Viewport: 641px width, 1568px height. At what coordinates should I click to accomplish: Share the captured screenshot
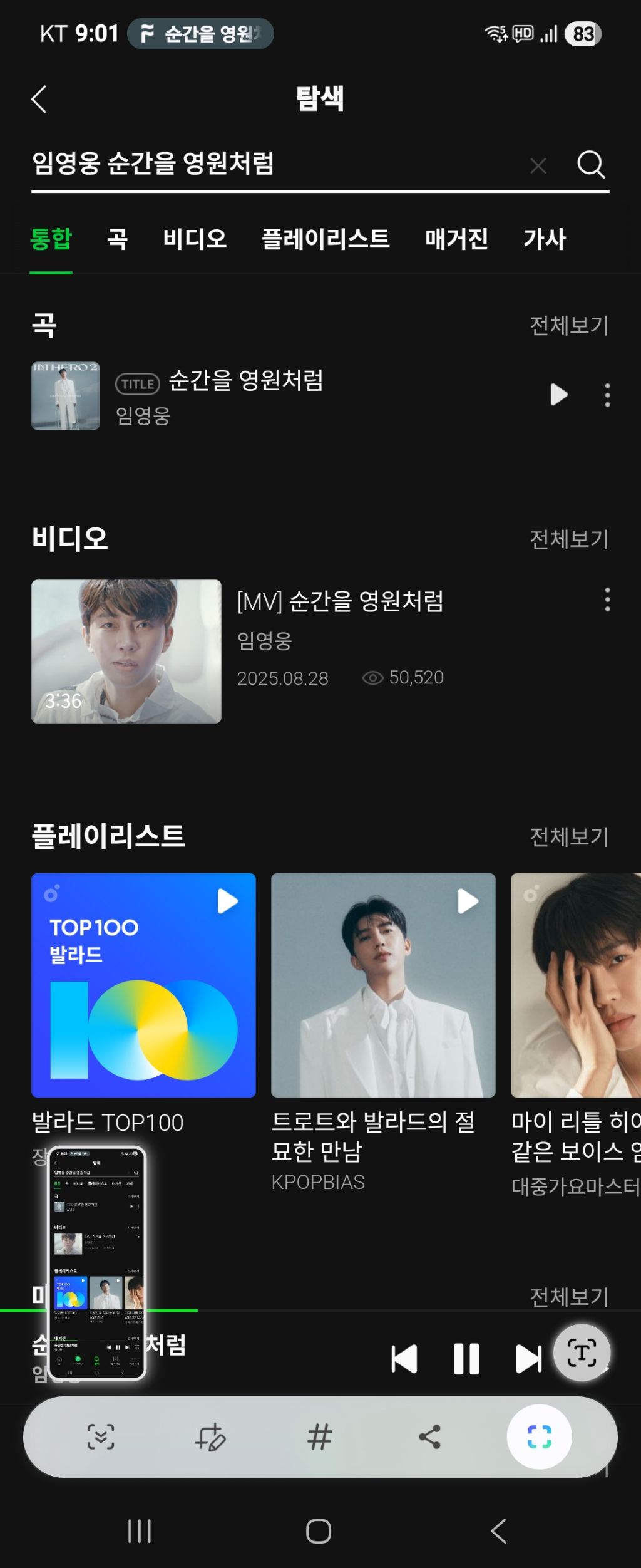429,1436
